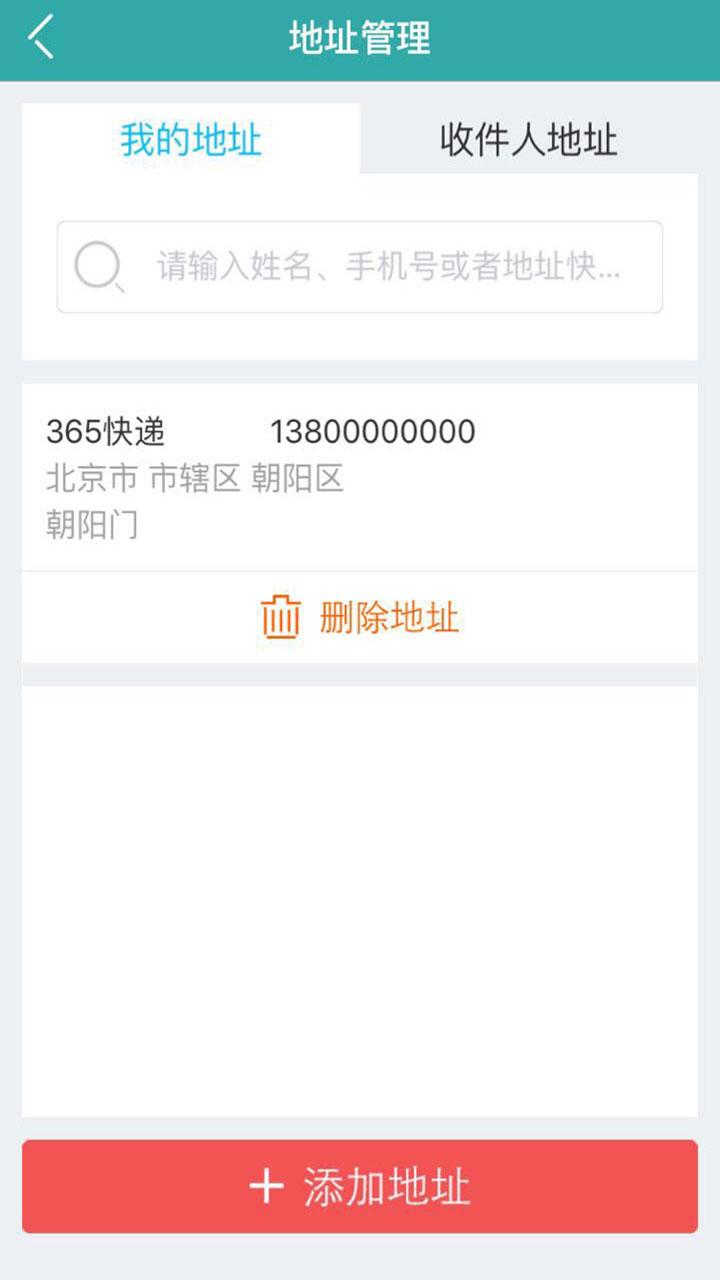Image resolution: width=720 pixels, height=1280 pixels.
Task: Go back from 地址管理 page
Action: [42, 39]
